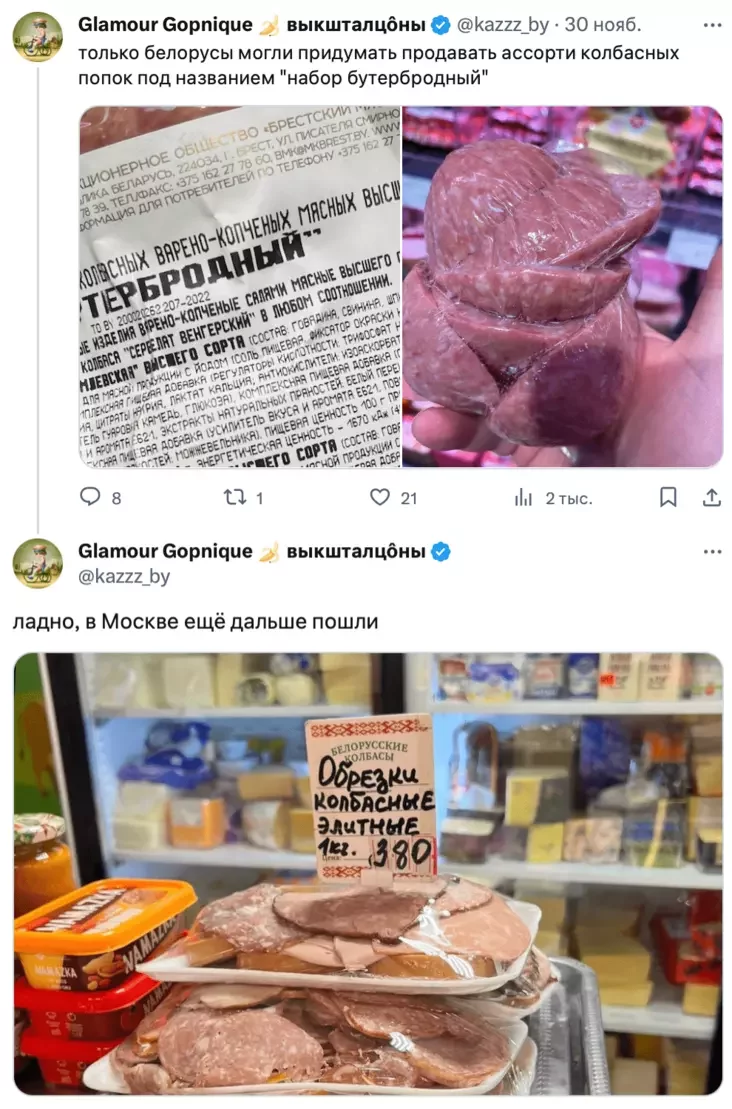
Task: Open the @kazzz_by handle in the second tweet
Action: (124, 576)
